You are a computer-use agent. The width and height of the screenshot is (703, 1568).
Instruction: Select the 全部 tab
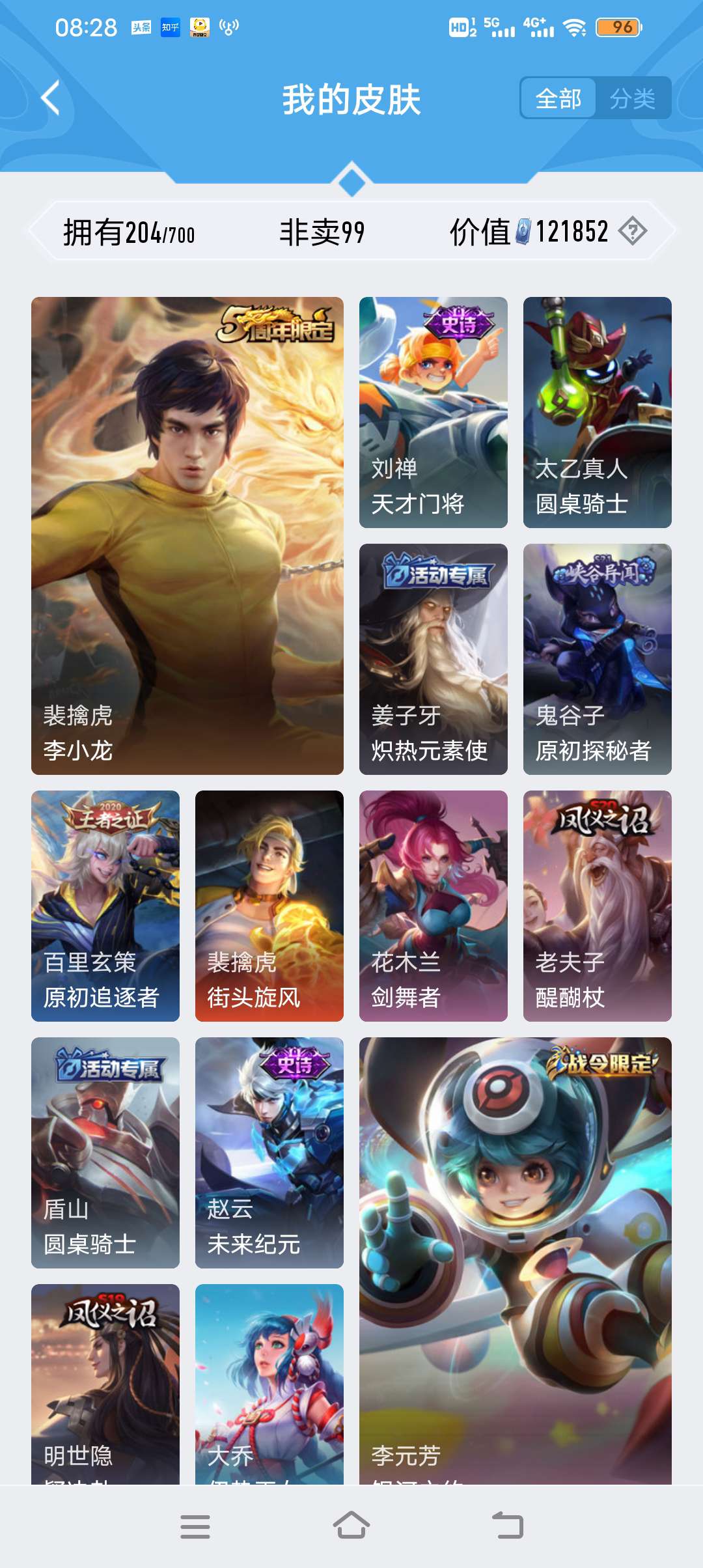tap(558, 99)
